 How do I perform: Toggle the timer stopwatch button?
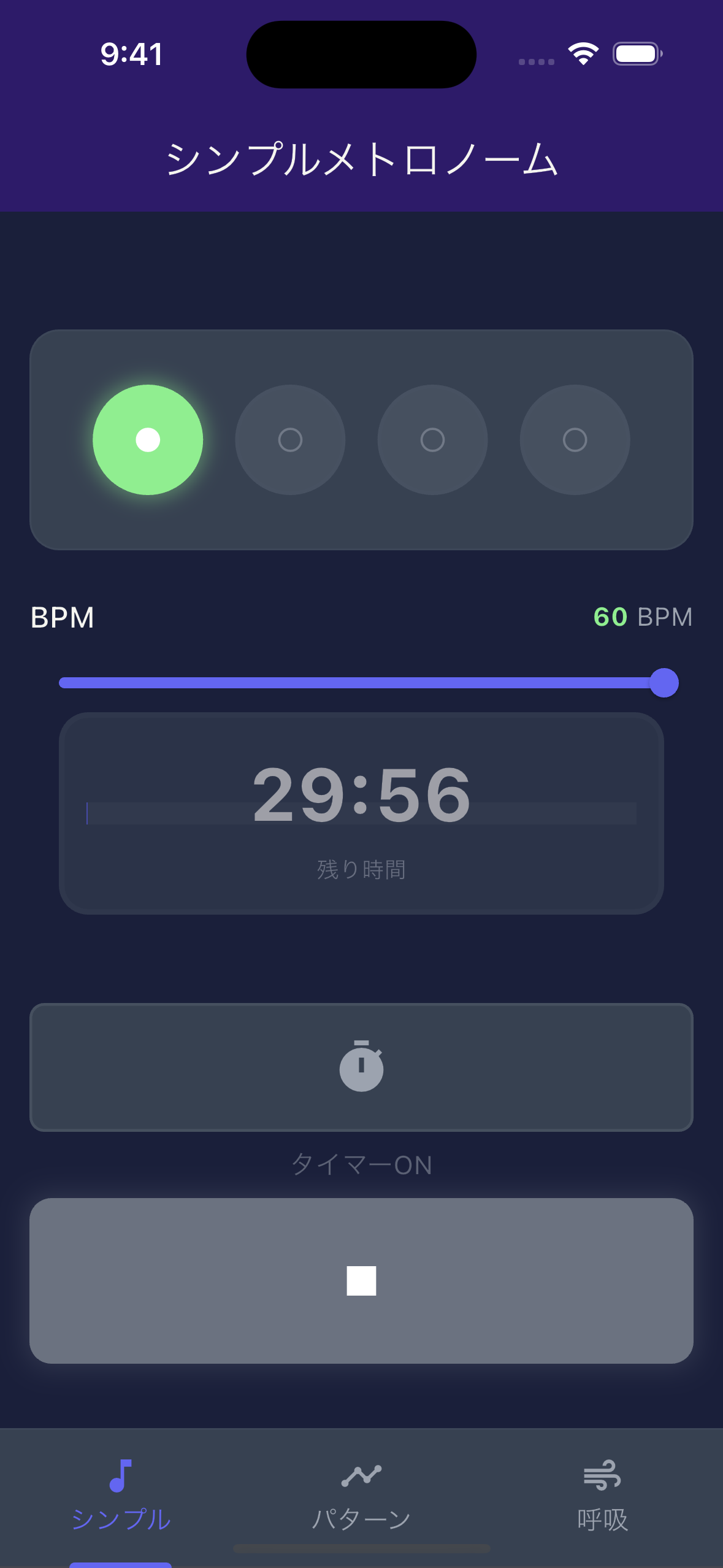click(361, 1067)
